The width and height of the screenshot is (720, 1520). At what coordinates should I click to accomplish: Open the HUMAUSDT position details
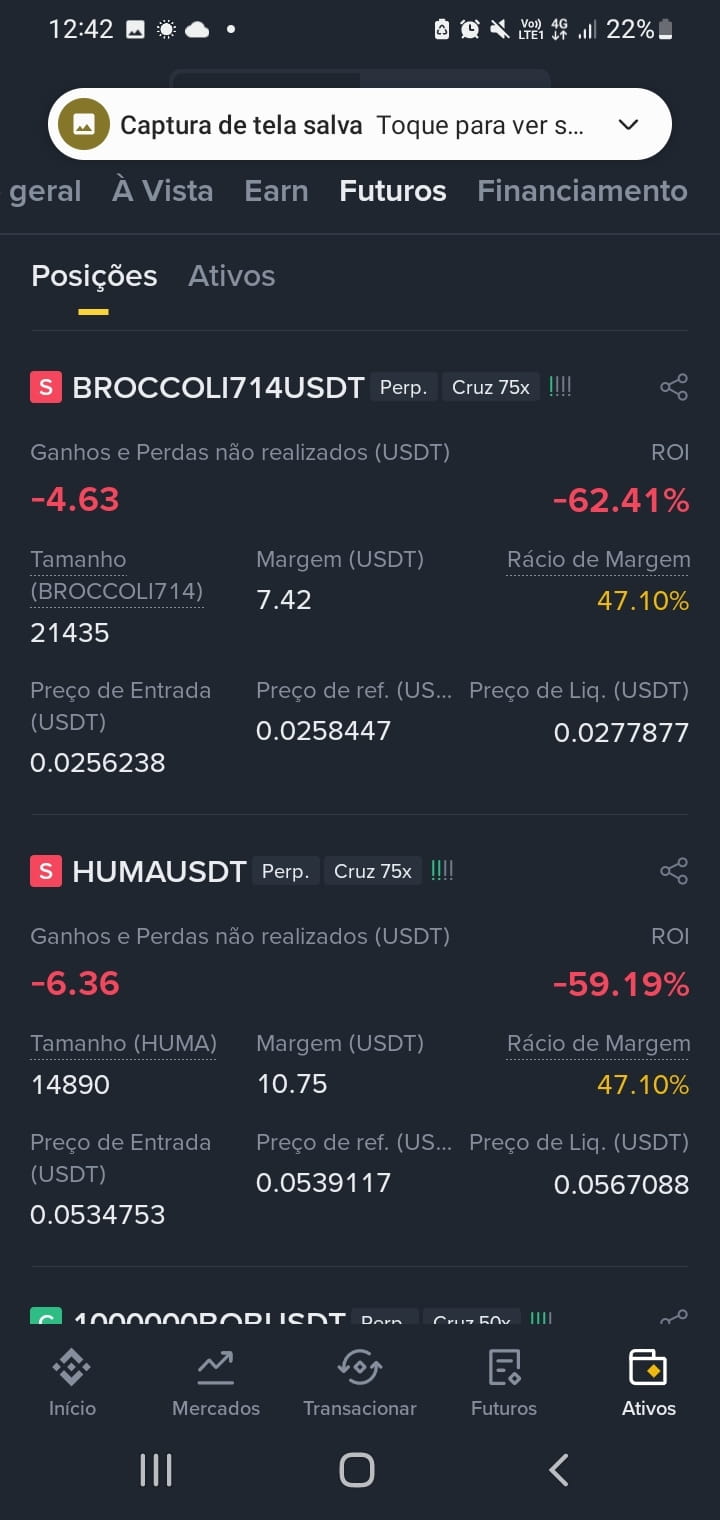[x=159, y=871]
